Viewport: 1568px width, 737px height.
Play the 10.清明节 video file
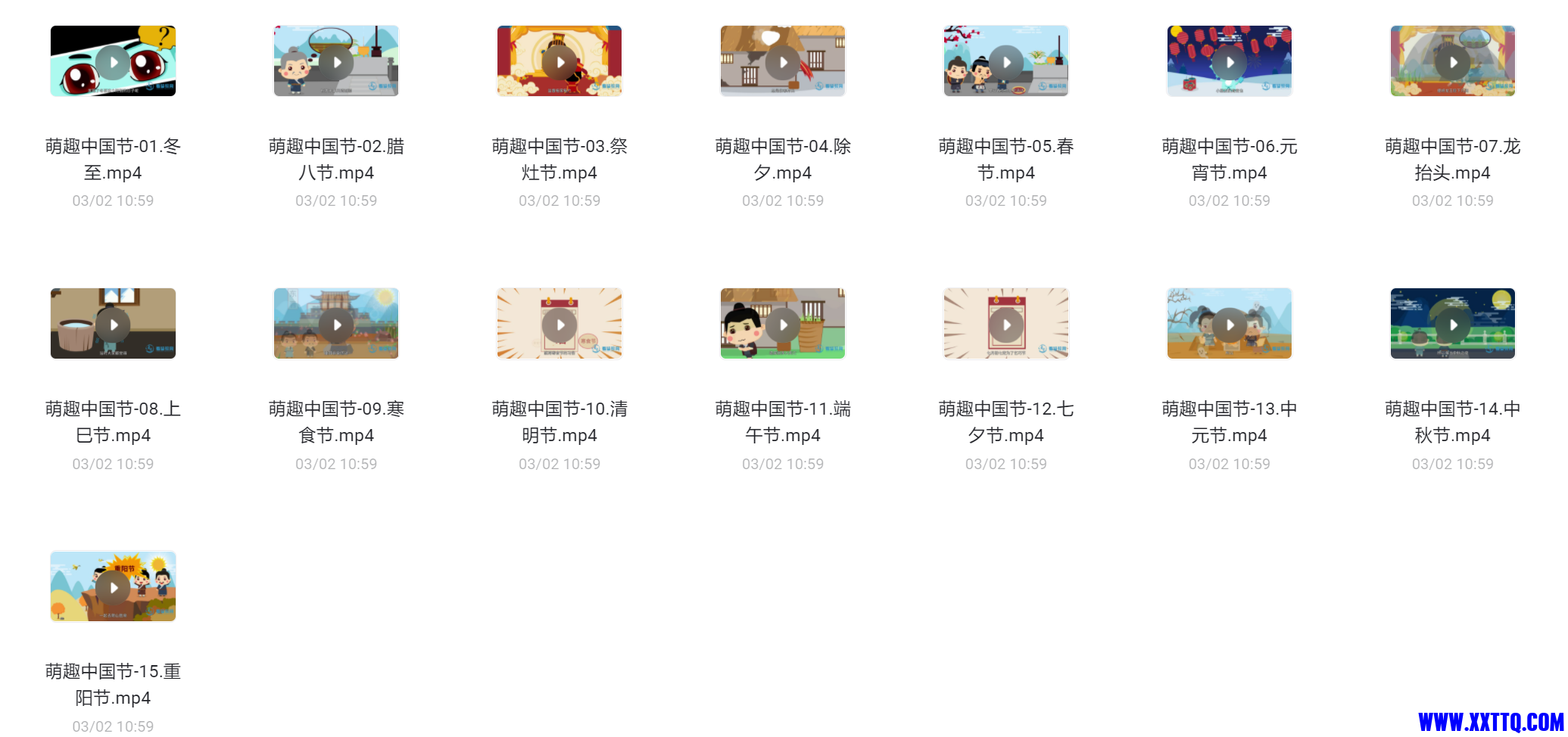560,324
